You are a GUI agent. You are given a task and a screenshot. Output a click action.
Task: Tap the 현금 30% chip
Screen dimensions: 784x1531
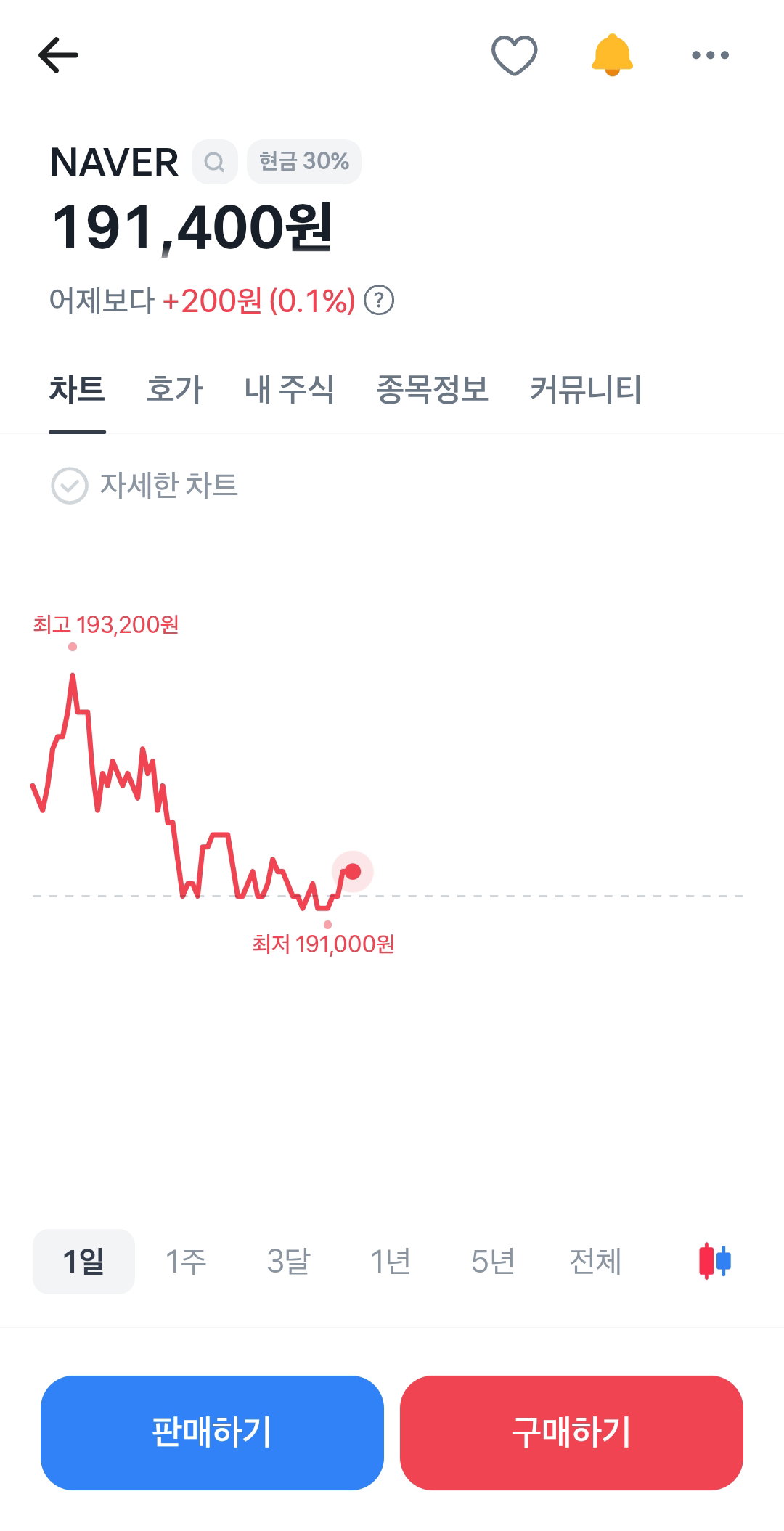304,162
